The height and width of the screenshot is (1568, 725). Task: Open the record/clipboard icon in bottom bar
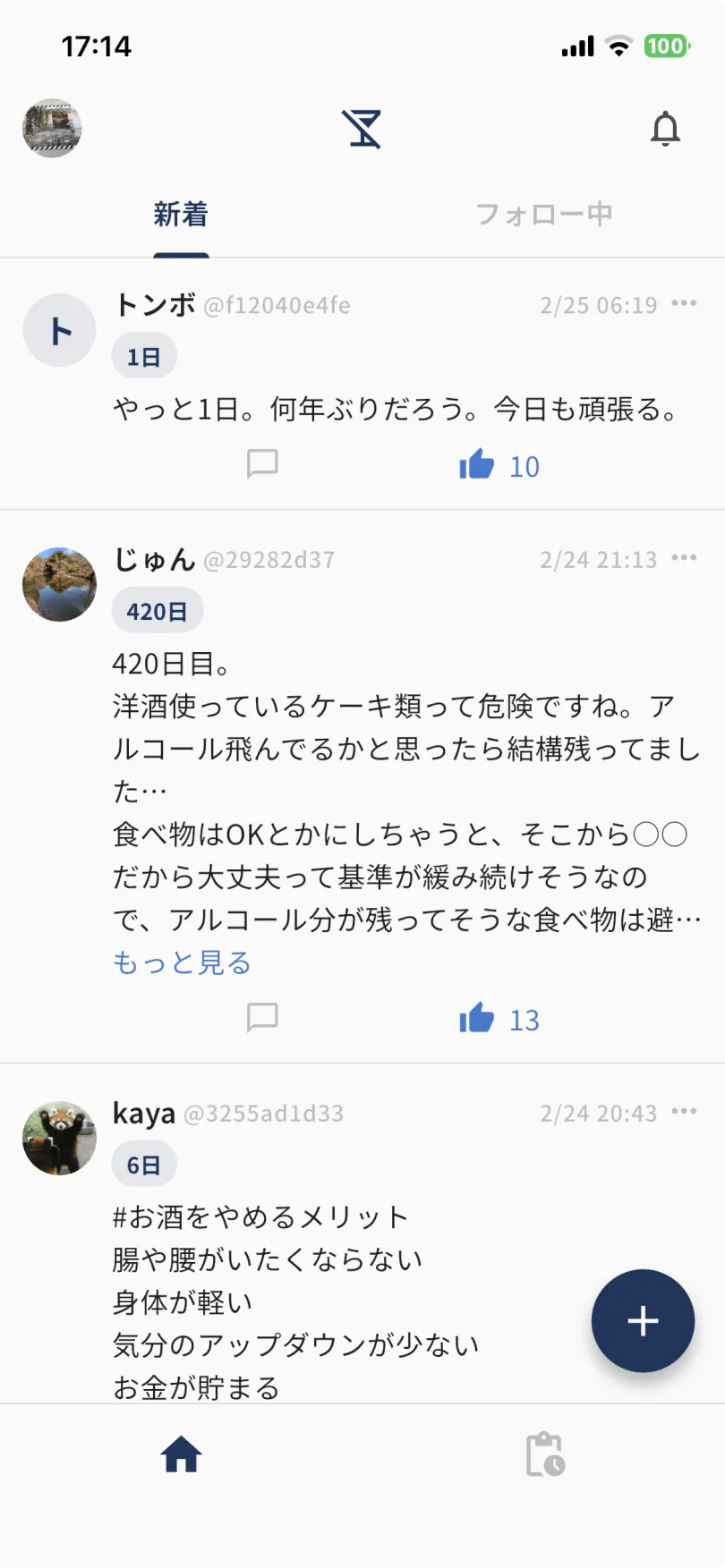coord(543,1454)
